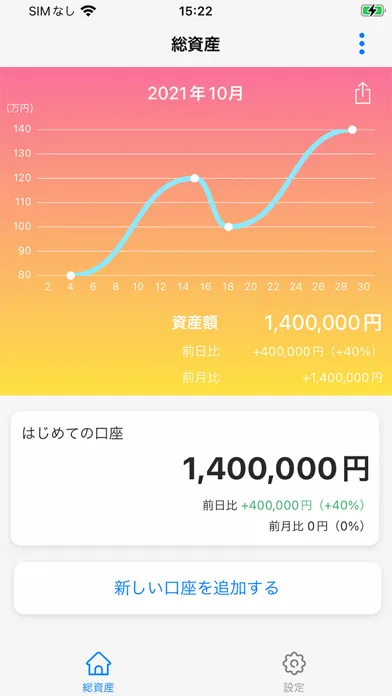Share the October 2021 asset chart
Screen dimensions: 392x696
(x=363, y=94)
